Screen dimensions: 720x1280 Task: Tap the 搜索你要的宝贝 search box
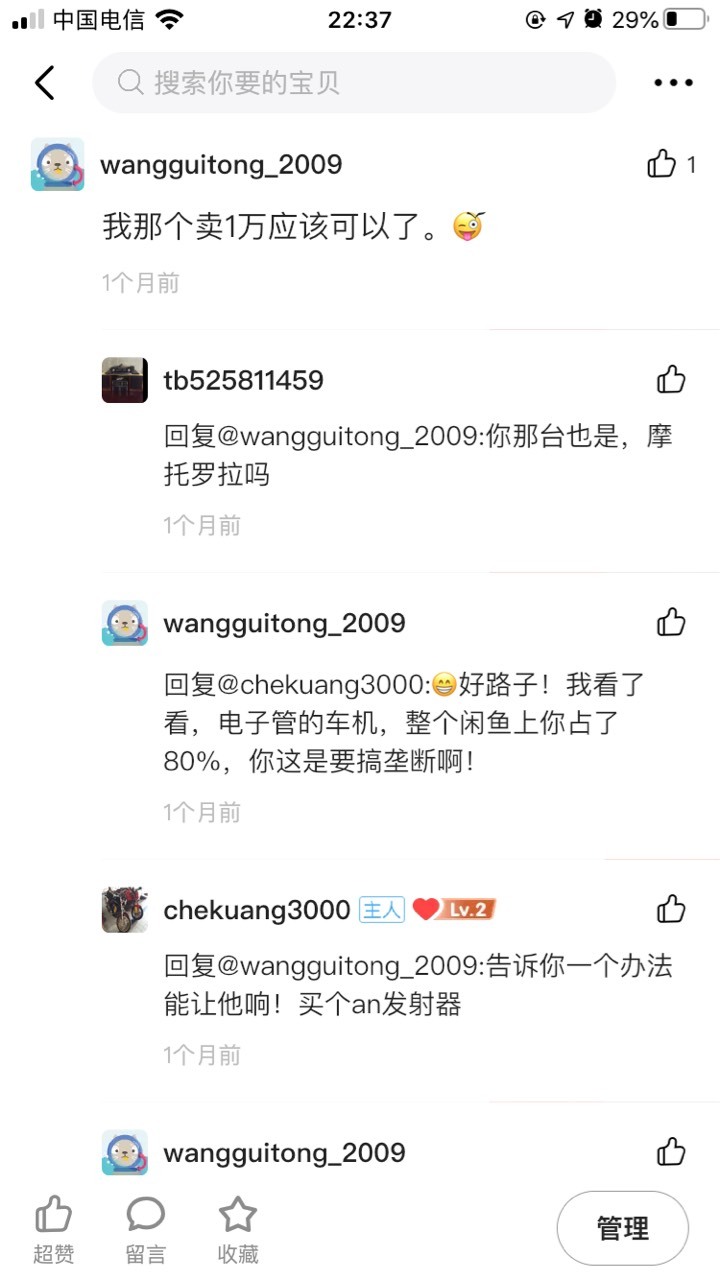(x=354, y=83)
